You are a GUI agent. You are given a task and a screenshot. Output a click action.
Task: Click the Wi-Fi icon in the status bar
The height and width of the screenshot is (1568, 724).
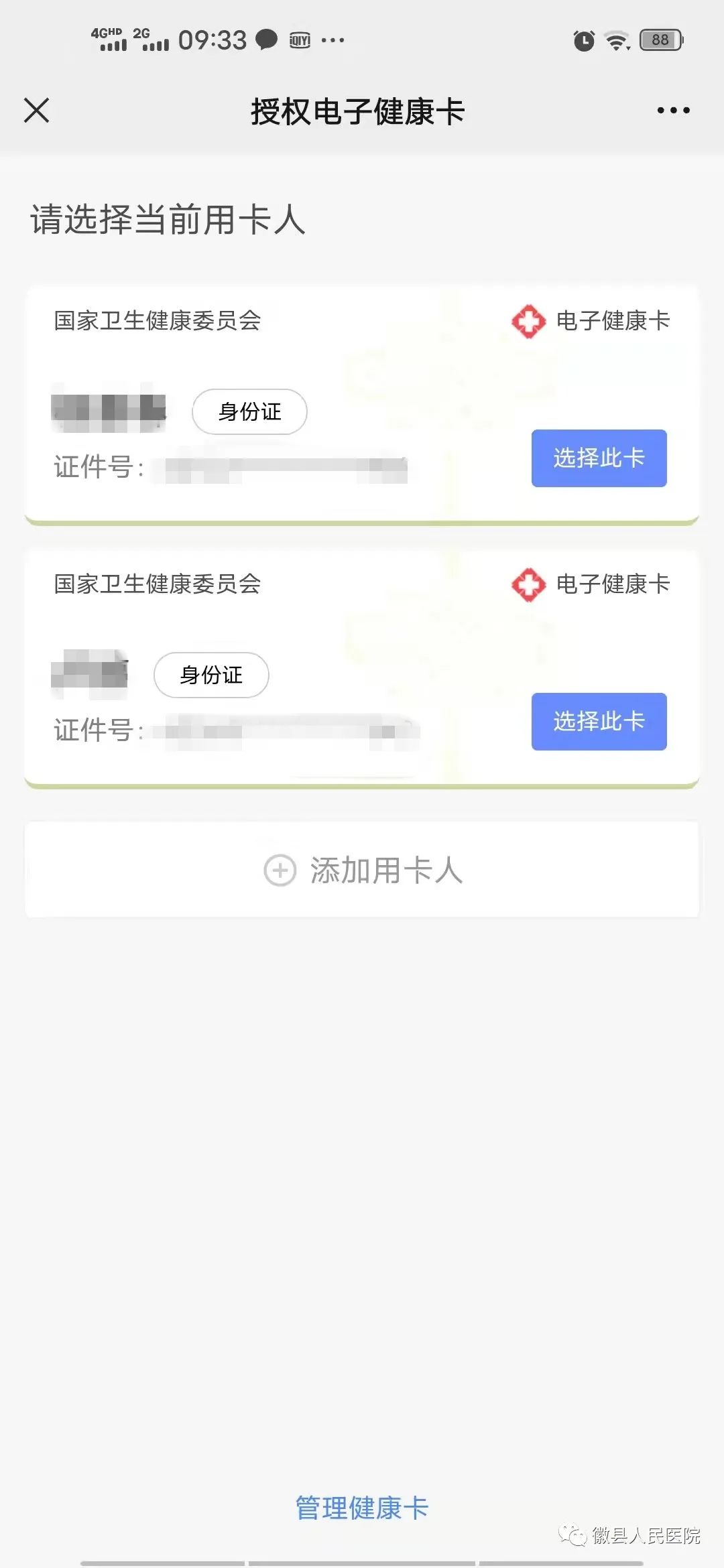click(617, 40)
